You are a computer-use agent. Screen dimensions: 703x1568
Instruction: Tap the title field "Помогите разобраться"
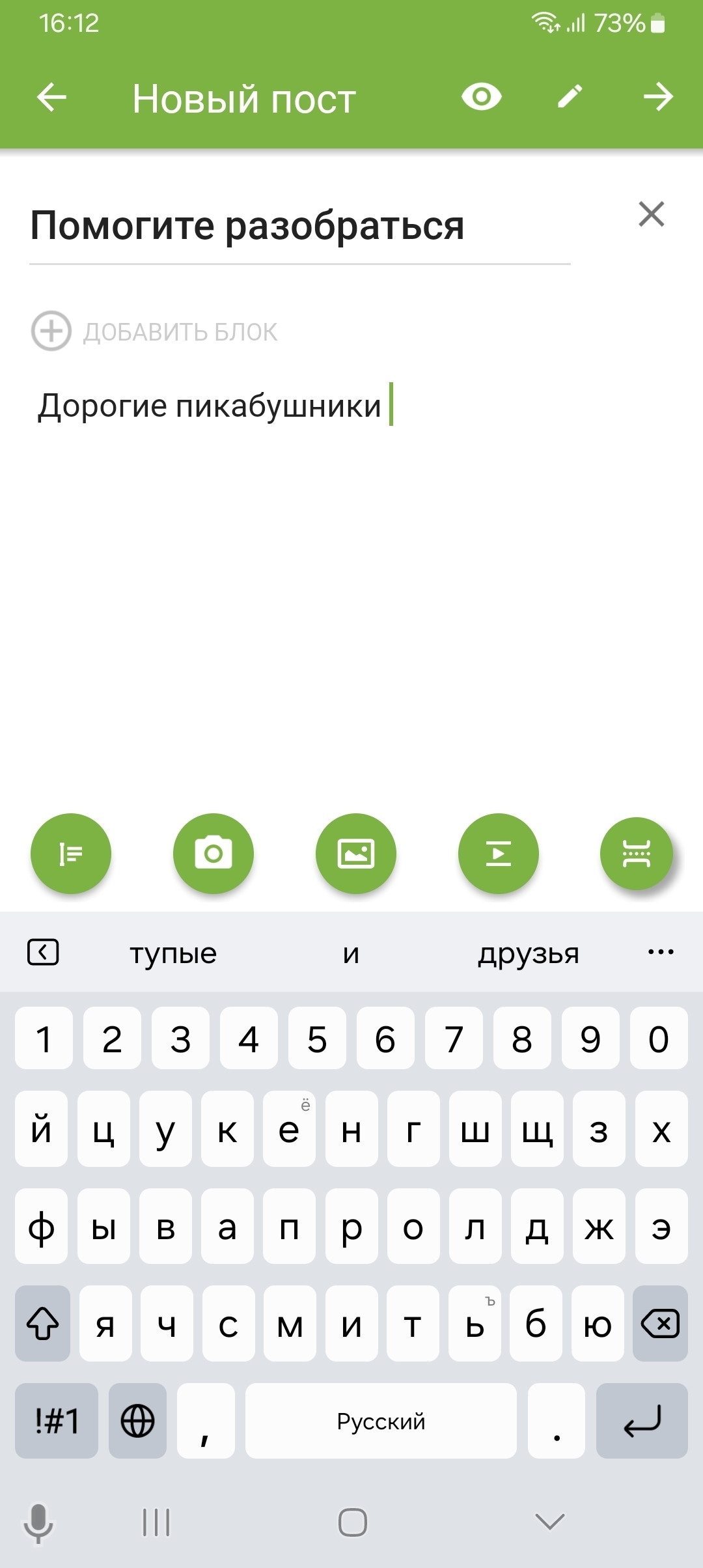300,227
